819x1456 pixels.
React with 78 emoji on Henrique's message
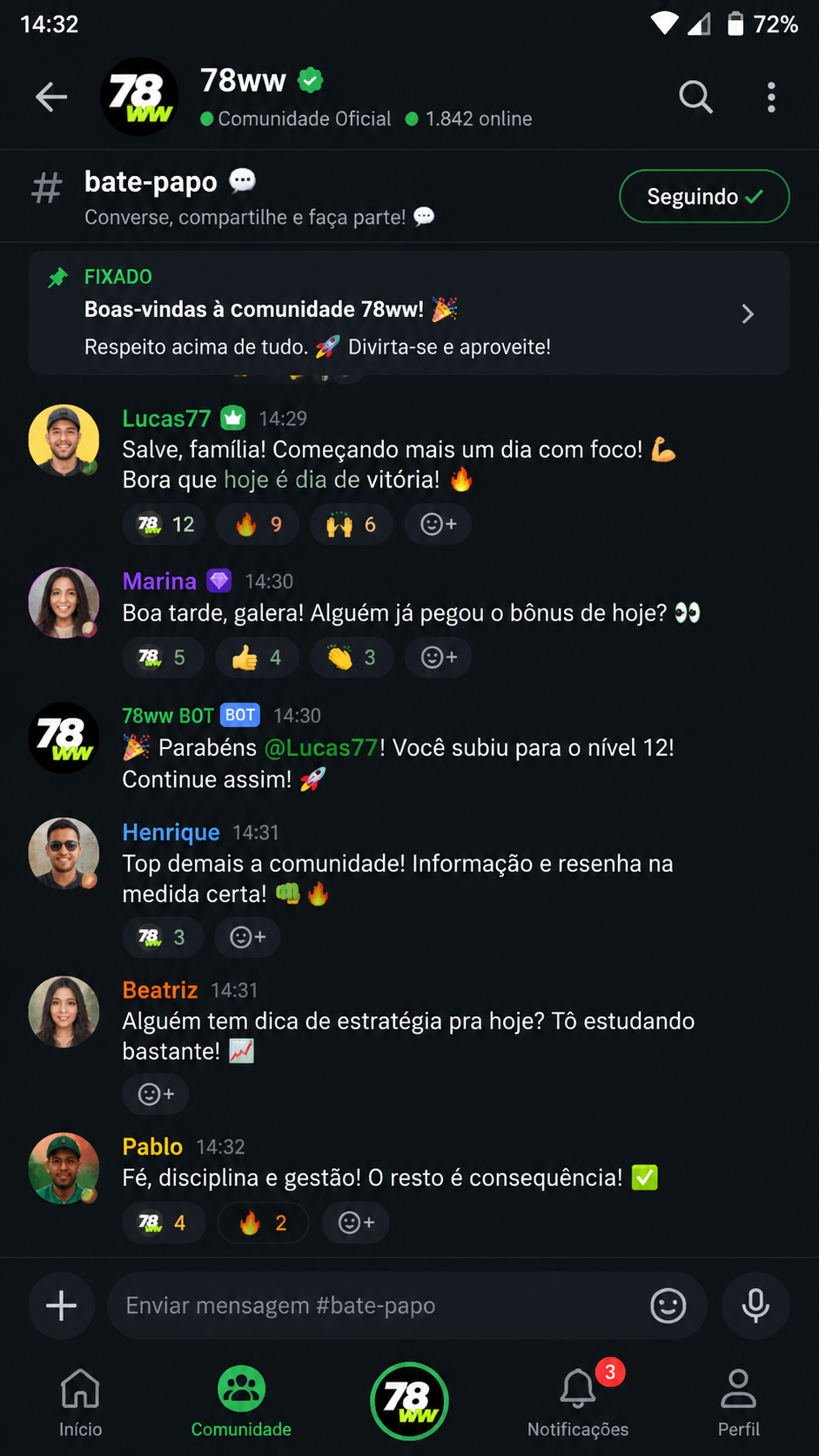tap(162, 937)
